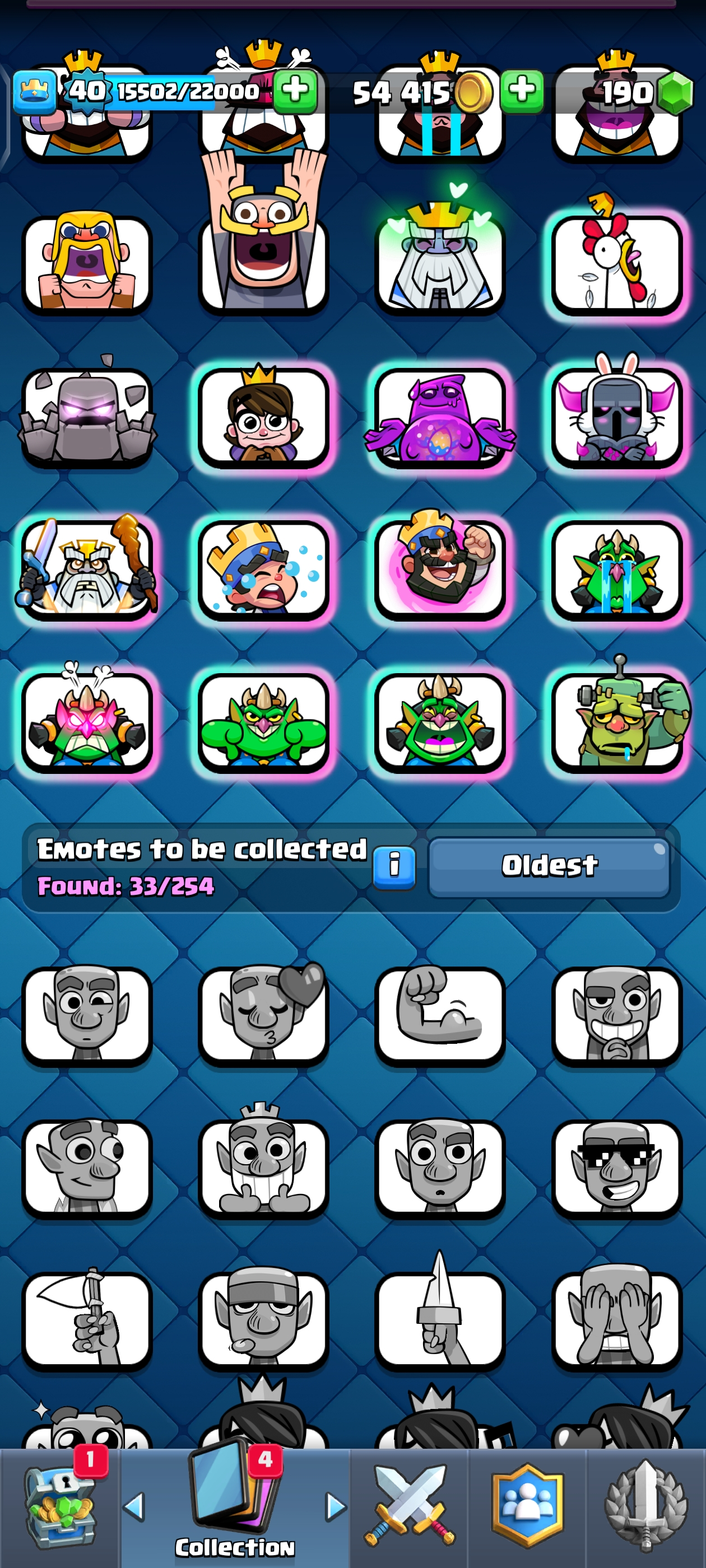The height and width of the screenshot is (1568, 706).
Task: View the locked face-covering goblin emote
Action: [x=616, y=1318]
